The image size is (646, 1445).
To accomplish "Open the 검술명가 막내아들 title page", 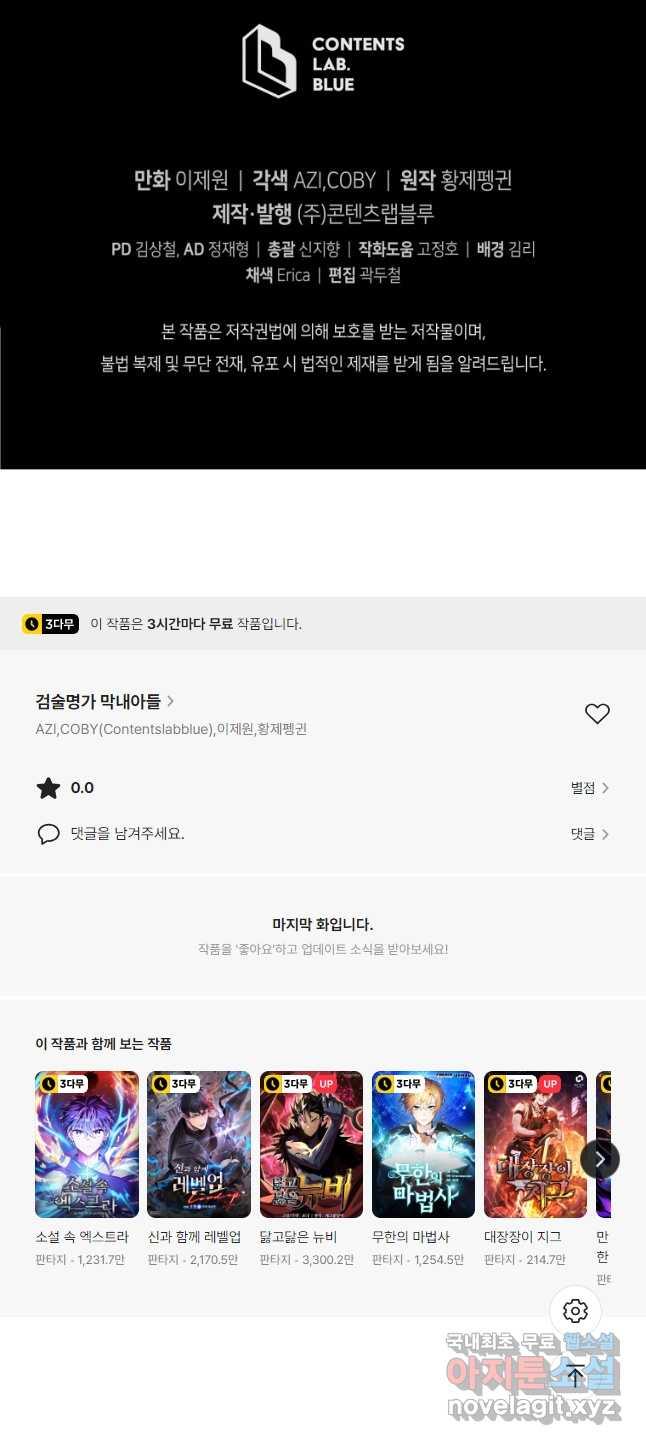I will tap(105, 701).
